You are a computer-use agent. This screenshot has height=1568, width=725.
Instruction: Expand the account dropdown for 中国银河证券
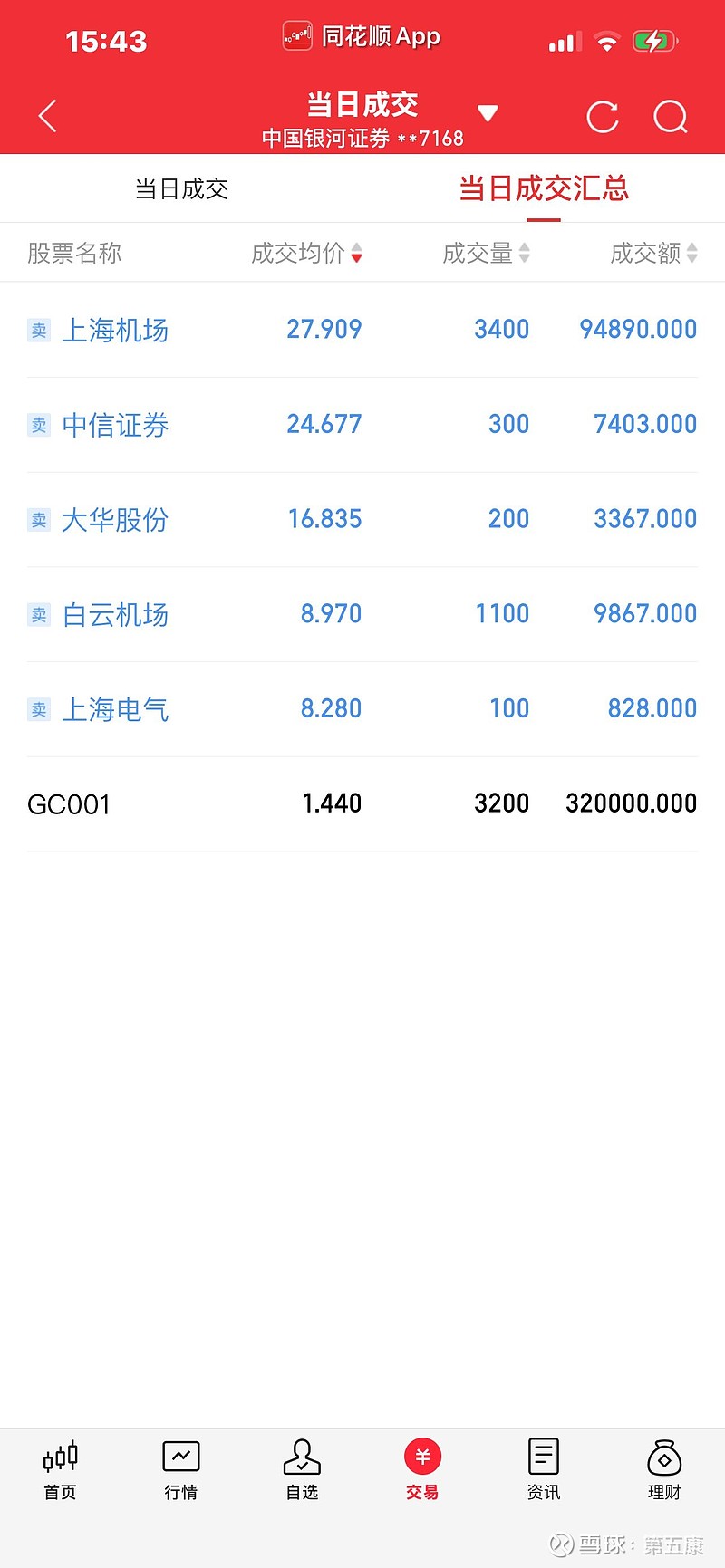pos(488,114)
